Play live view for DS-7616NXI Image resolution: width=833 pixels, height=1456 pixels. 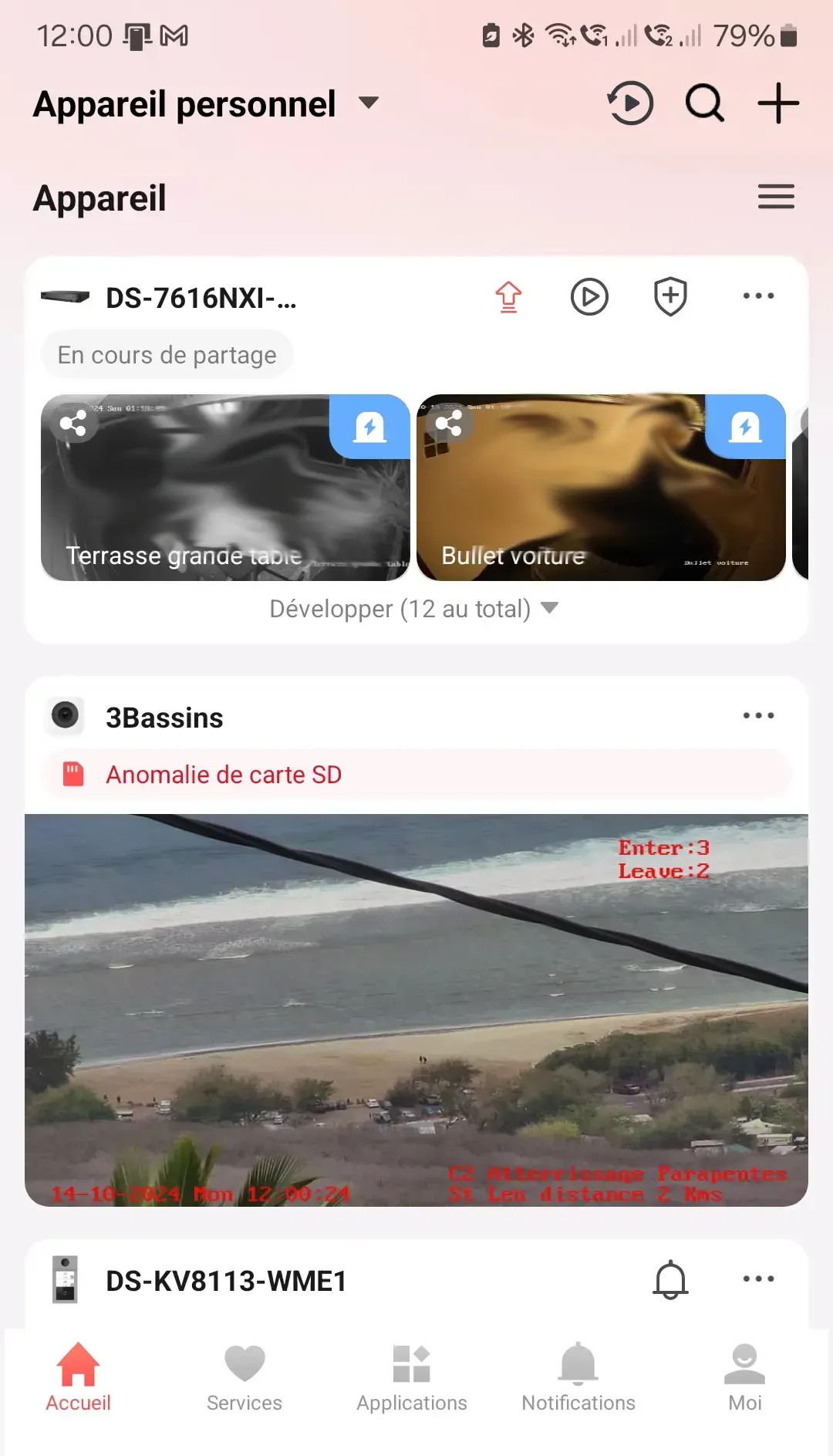point(589,297)
